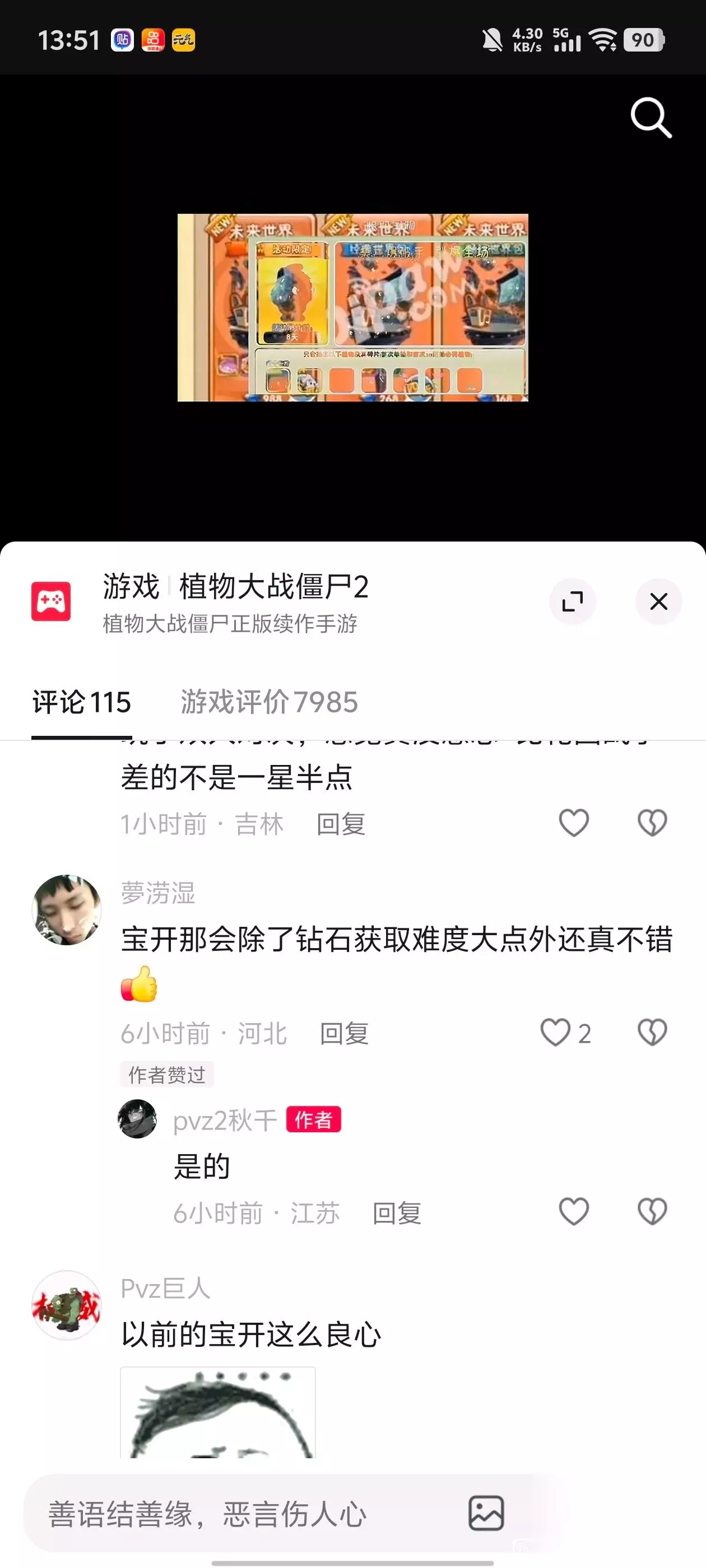Like pvz2秋千's reply 是的
The height and width of the screenshot is (1568, 706).
tap(574, 1211)
